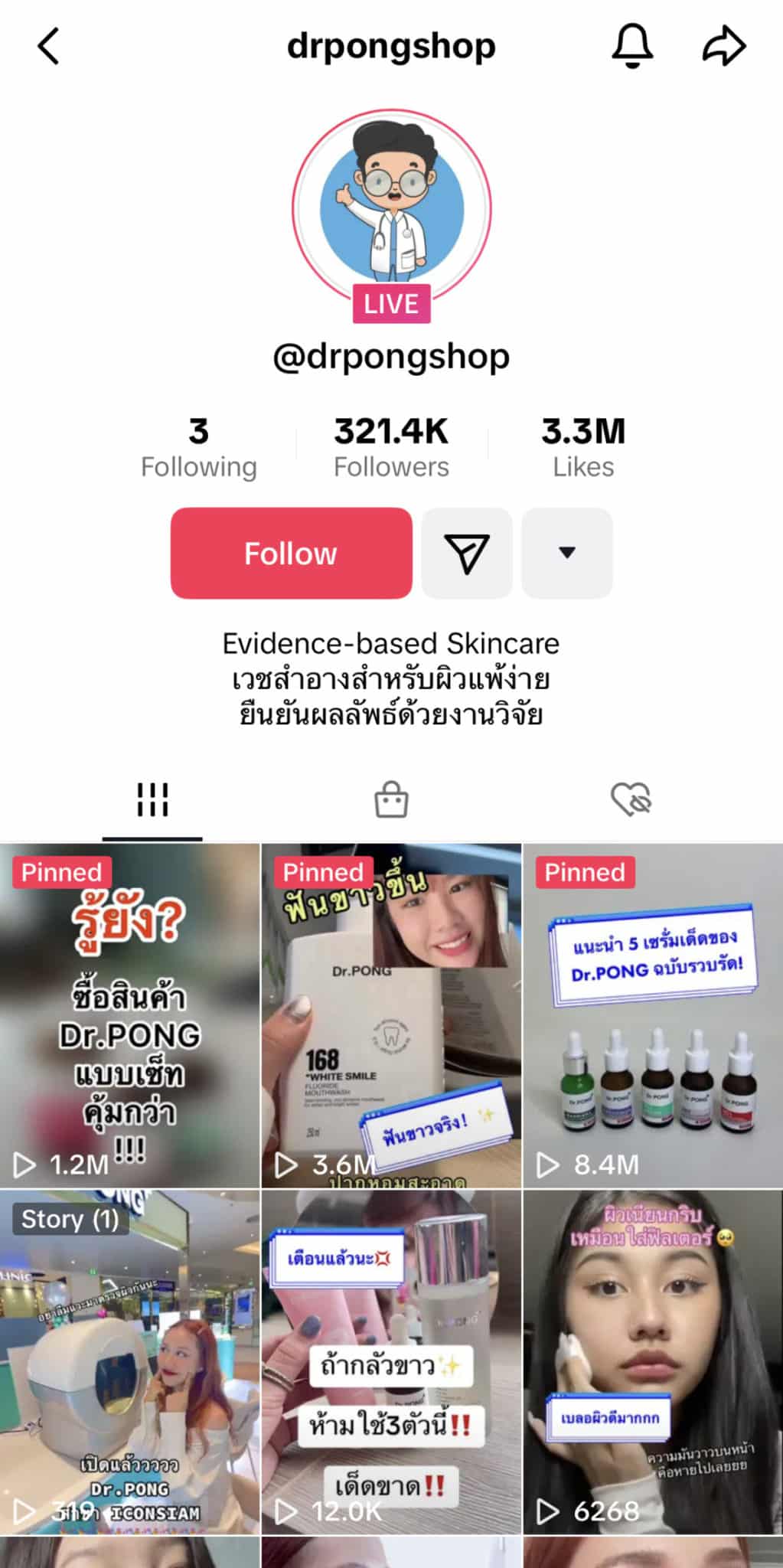Open the pinned video with 1.2M views
783x1568 pixels.
129,1014
